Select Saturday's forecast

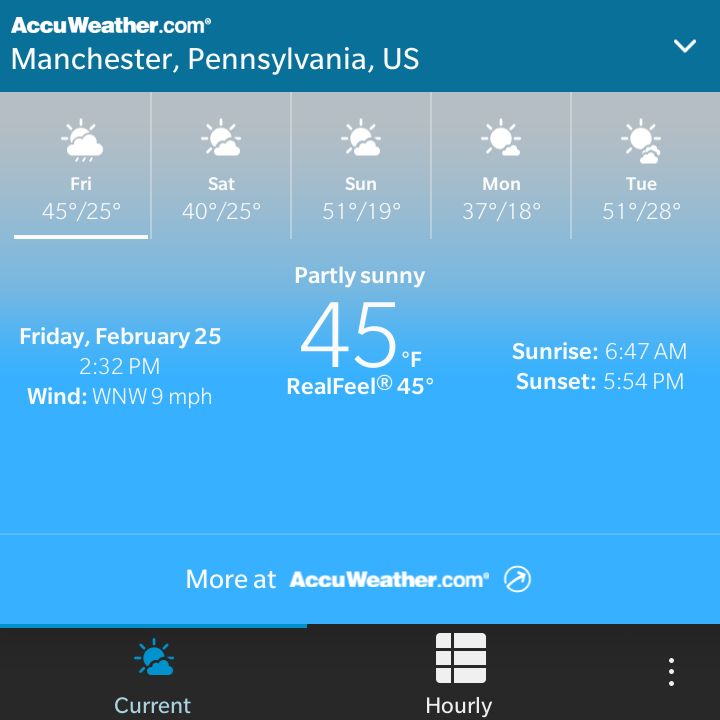221,168
